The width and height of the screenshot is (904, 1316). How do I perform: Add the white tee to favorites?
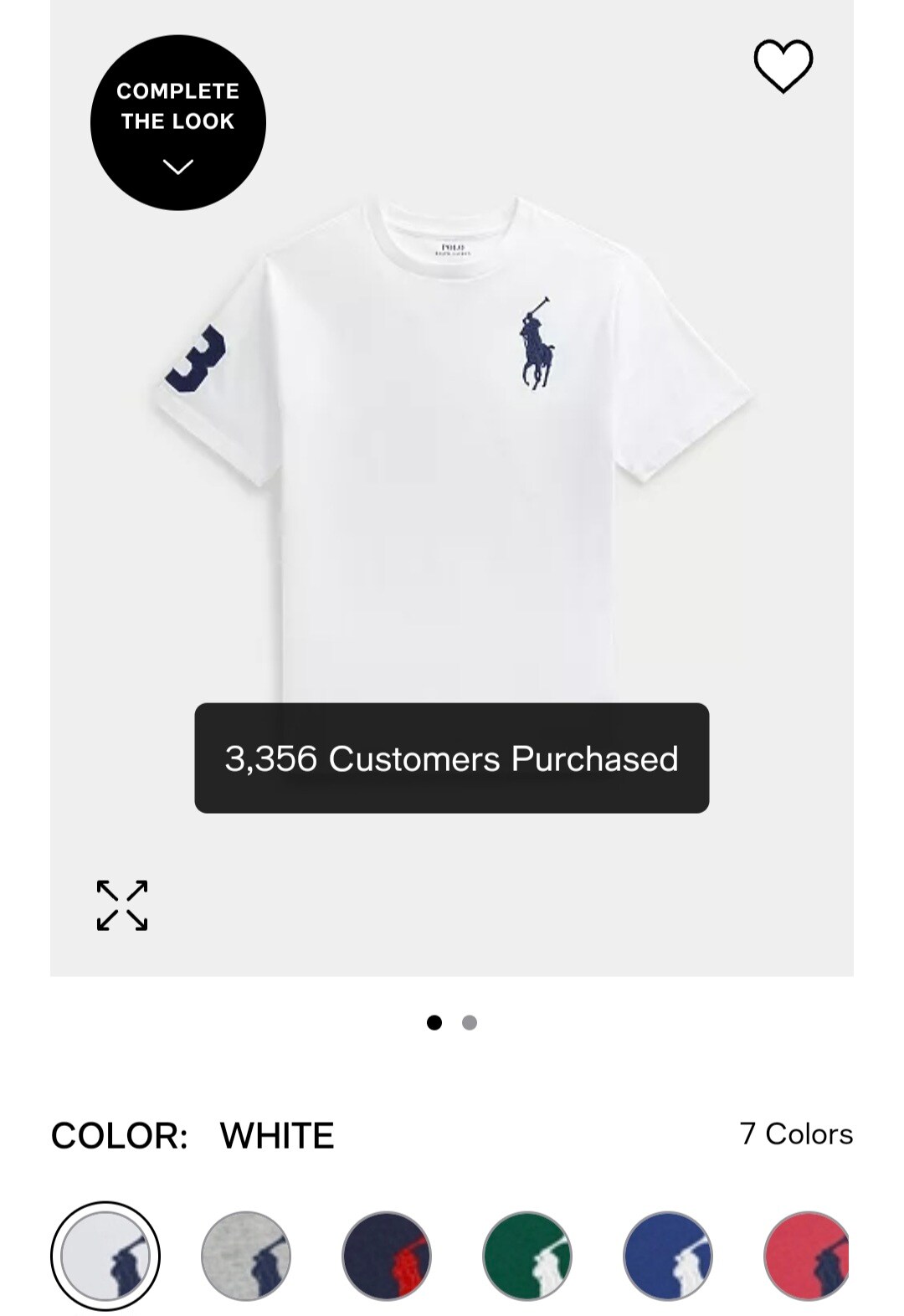(x=783, y=65)
